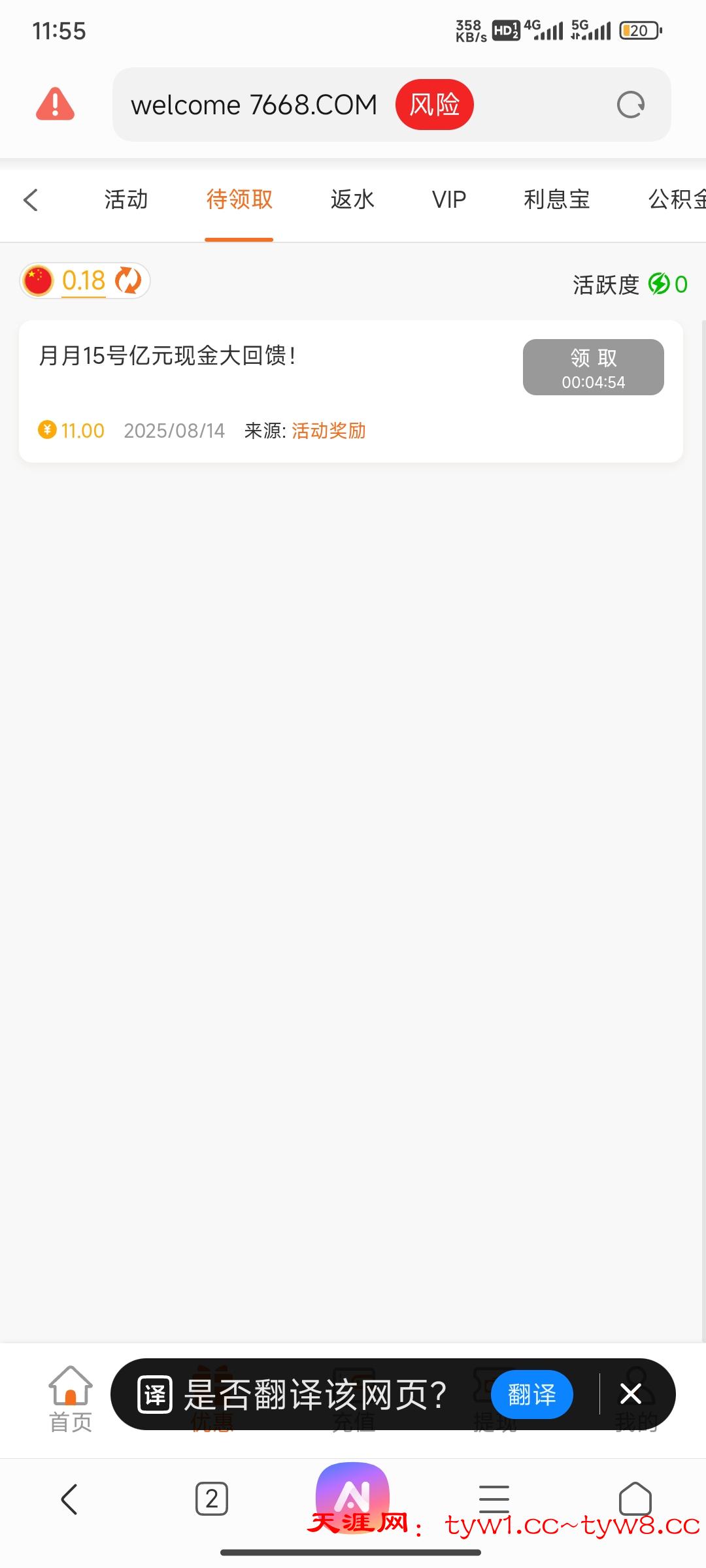Reload the page from the address bar
Image resolution: width=706 pixels, height=1568 pixels.
coord(631,105)
